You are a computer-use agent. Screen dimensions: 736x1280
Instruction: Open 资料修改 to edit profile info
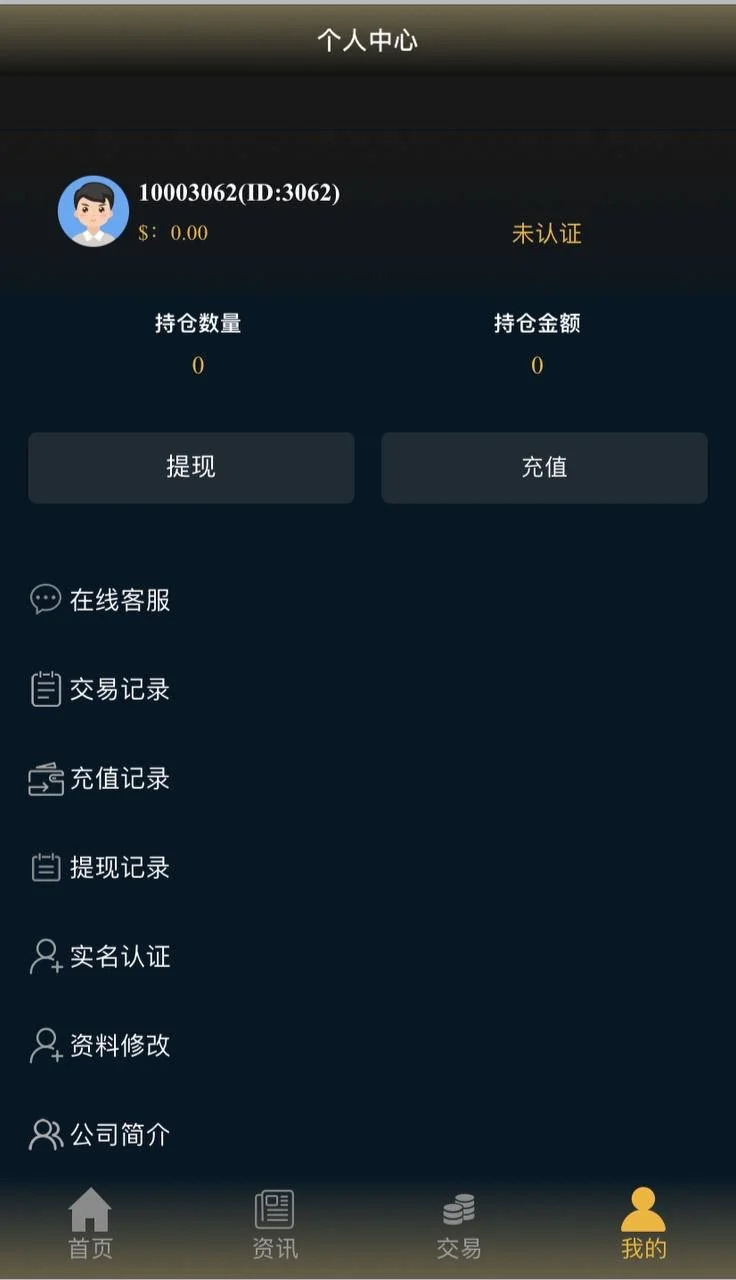pos(119,1045)
